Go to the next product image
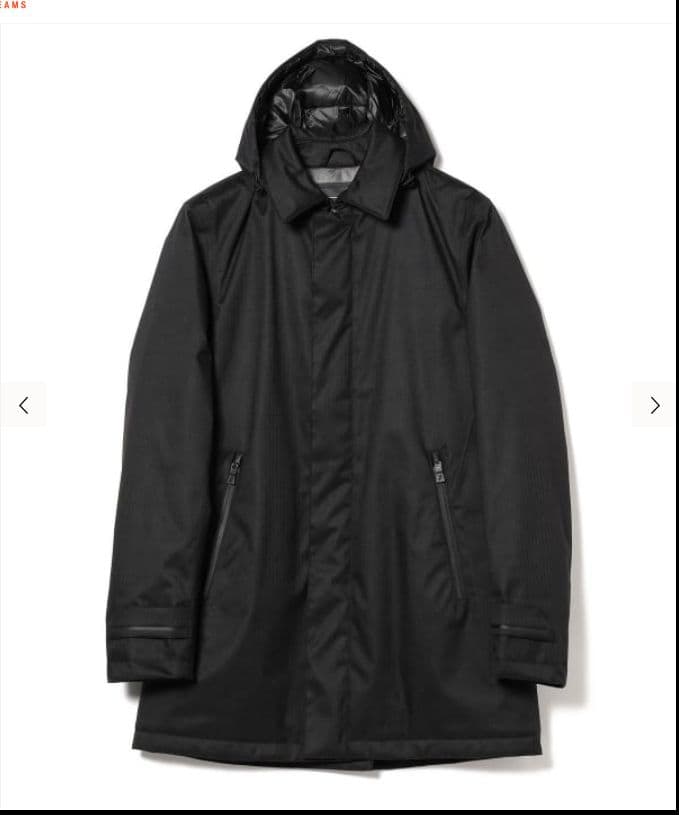Image resolution: width=679 pixels, height=815 pixels. (654, 405)
